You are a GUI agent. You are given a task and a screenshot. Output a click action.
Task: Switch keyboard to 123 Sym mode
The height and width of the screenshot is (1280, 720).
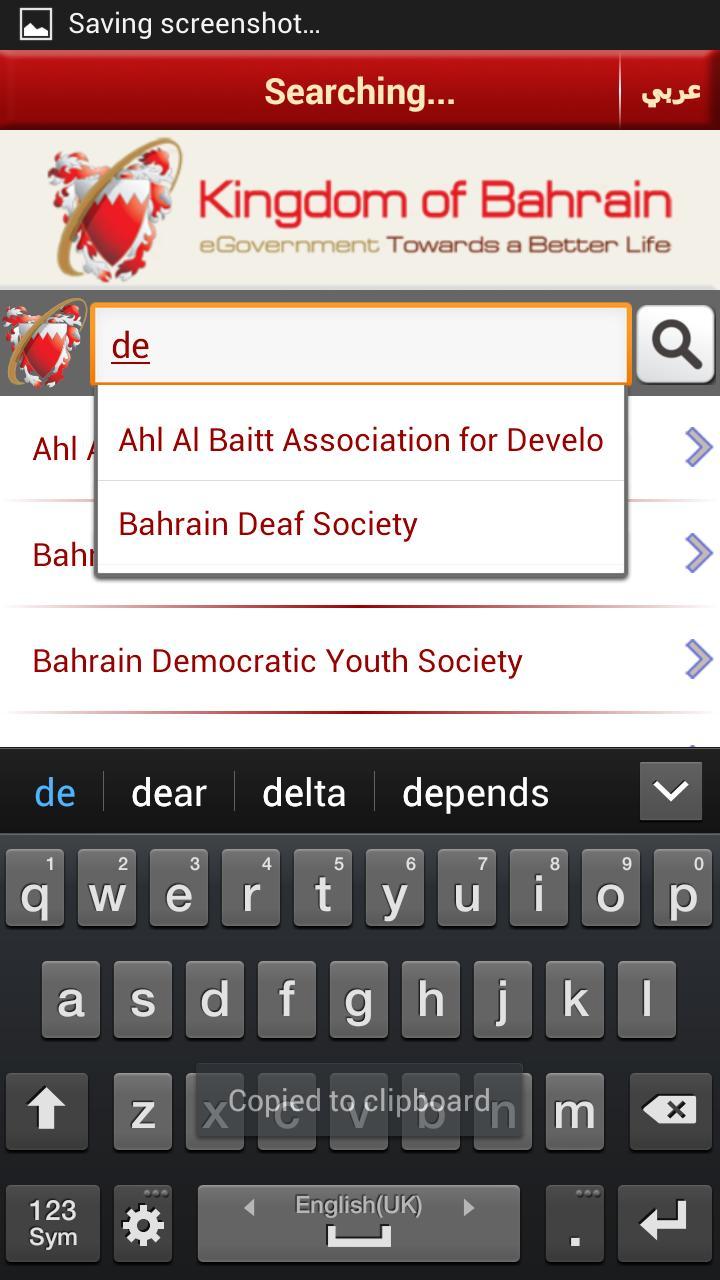point(51,1223)
